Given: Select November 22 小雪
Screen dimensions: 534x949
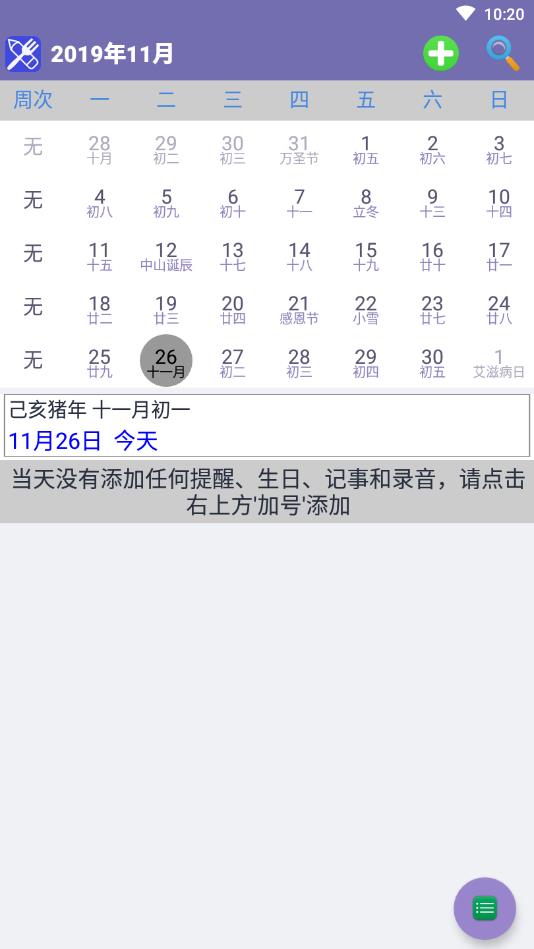Looking at the screenshot, I should 366,310.
